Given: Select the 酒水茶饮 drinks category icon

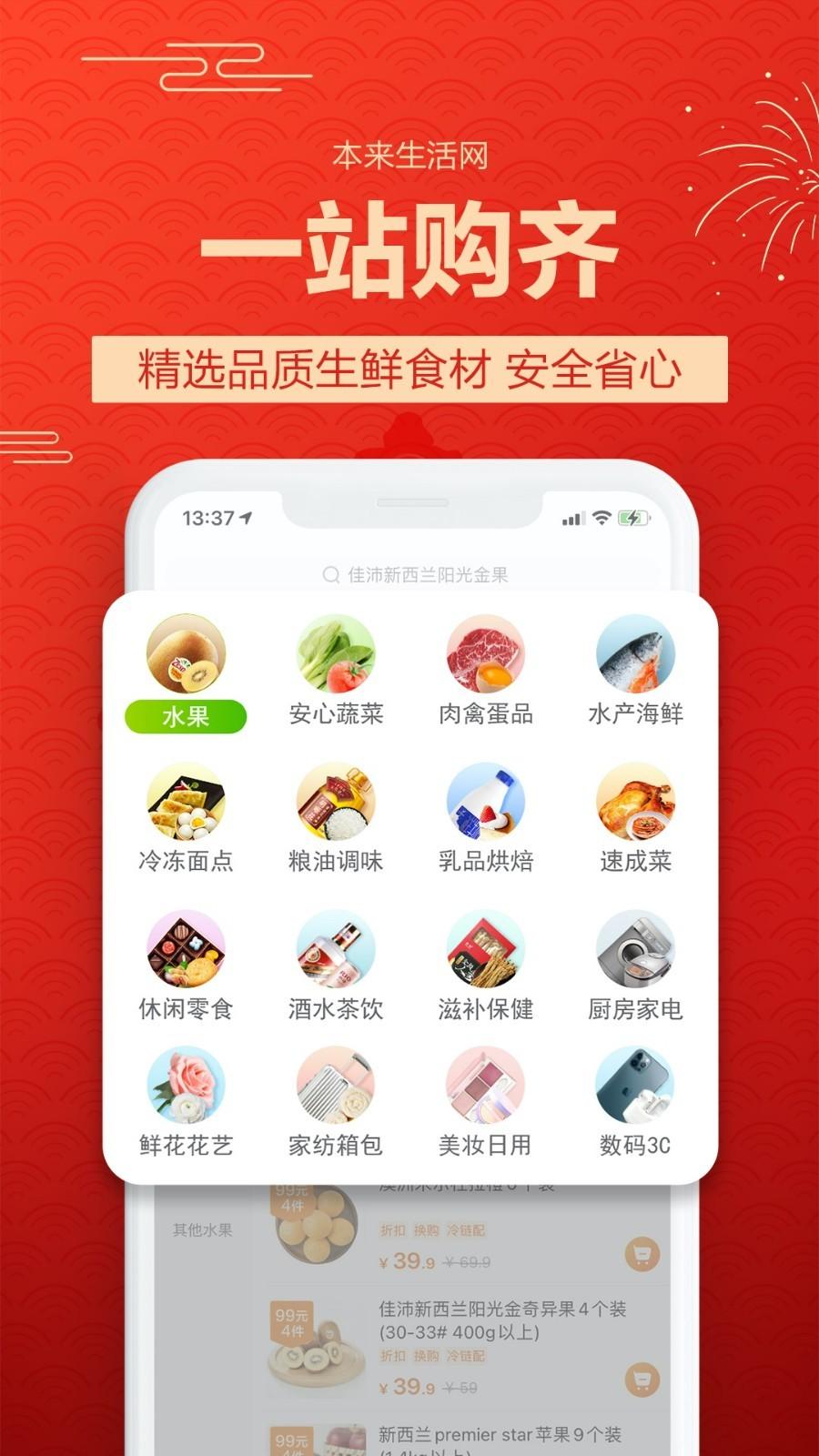Looking at the screenshot, I should (x=333, y=953).
